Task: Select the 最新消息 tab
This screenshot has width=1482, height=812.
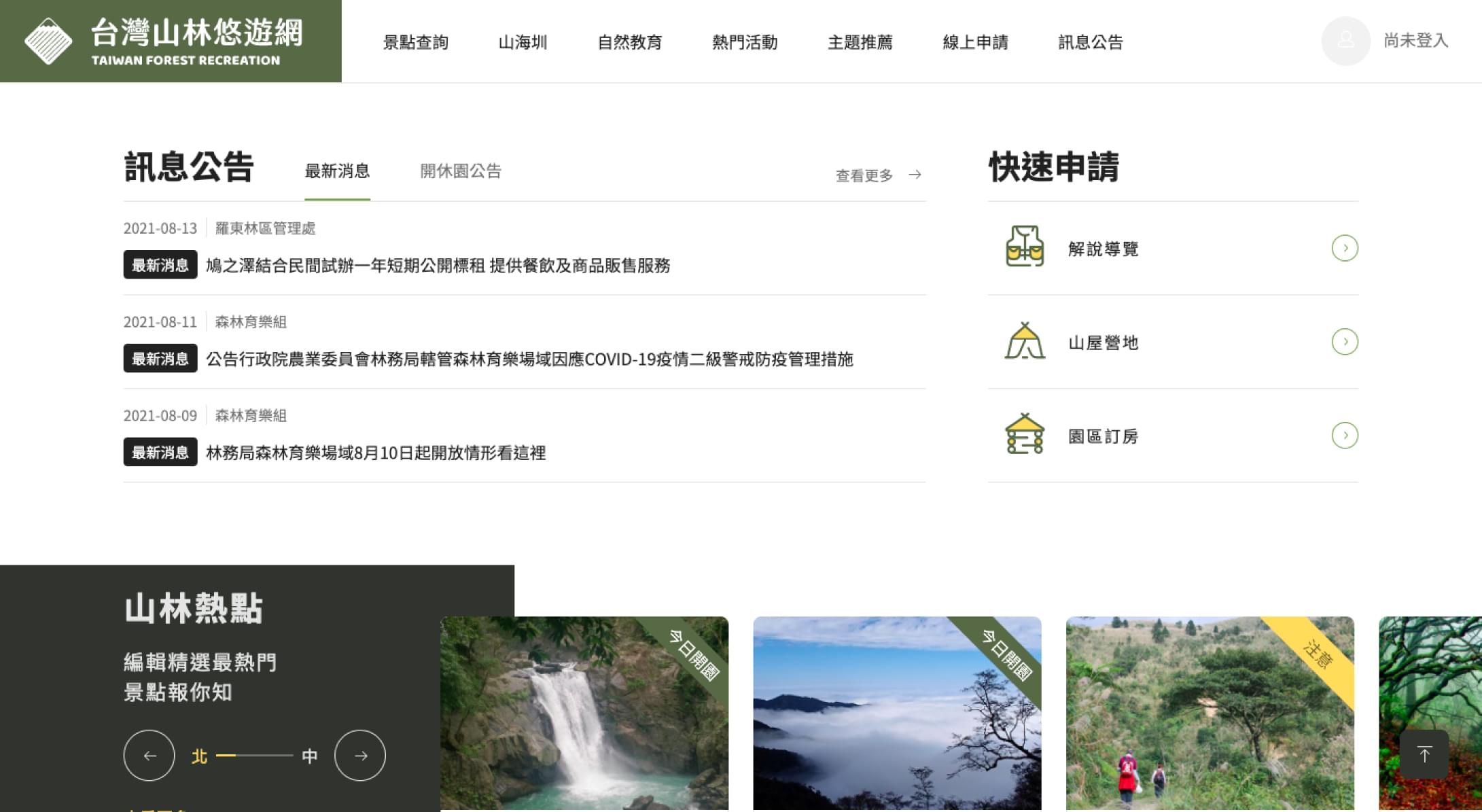Action: [x=337, y=171]
